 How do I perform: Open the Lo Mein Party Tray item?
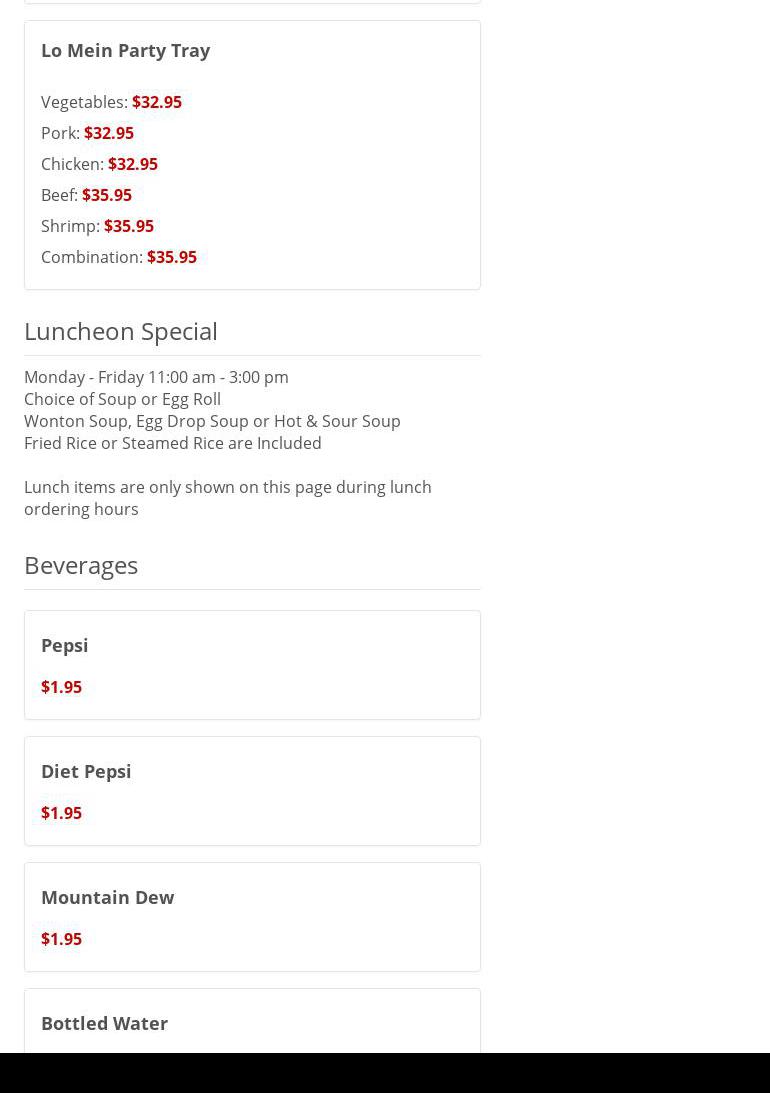click(x=125, y=50)
